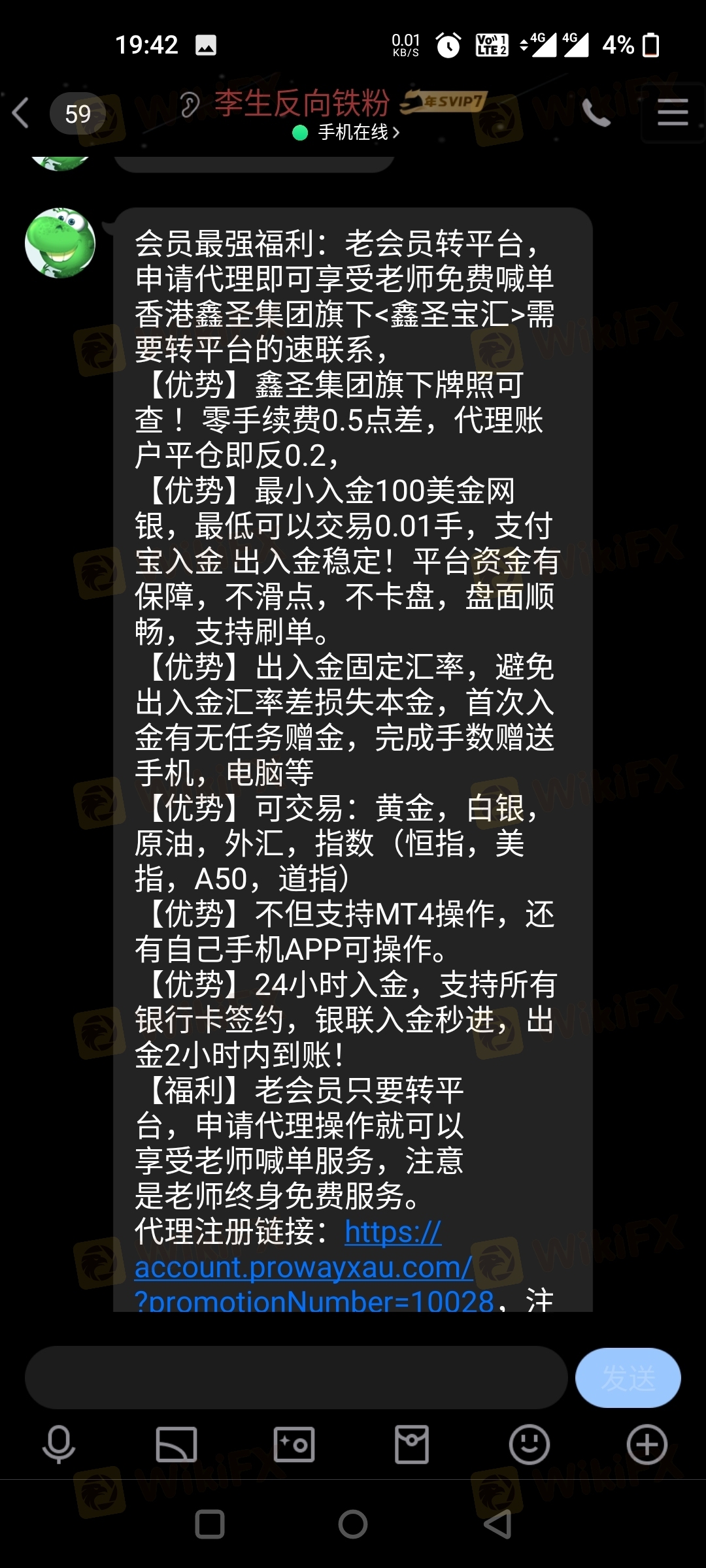Screen dimensions: 706x1568
Task: Tap the system back navigation button
Action: point(498,1524)
